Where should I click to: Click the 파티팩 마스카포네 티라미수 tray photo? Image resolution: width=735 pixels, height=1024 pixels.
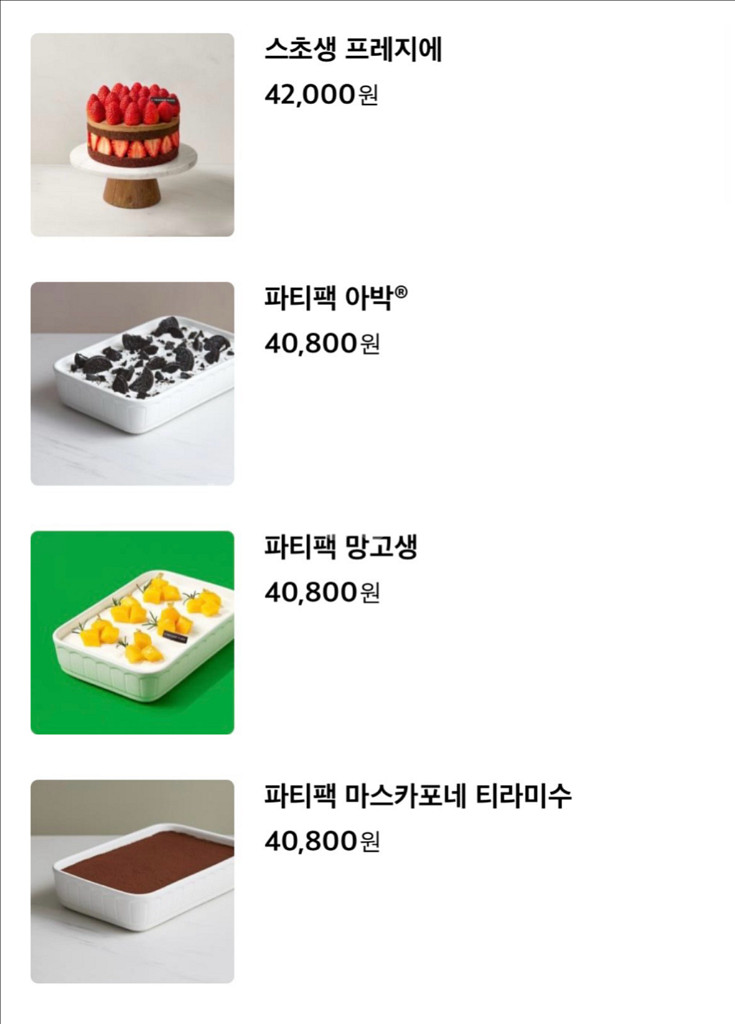[131, 885]
